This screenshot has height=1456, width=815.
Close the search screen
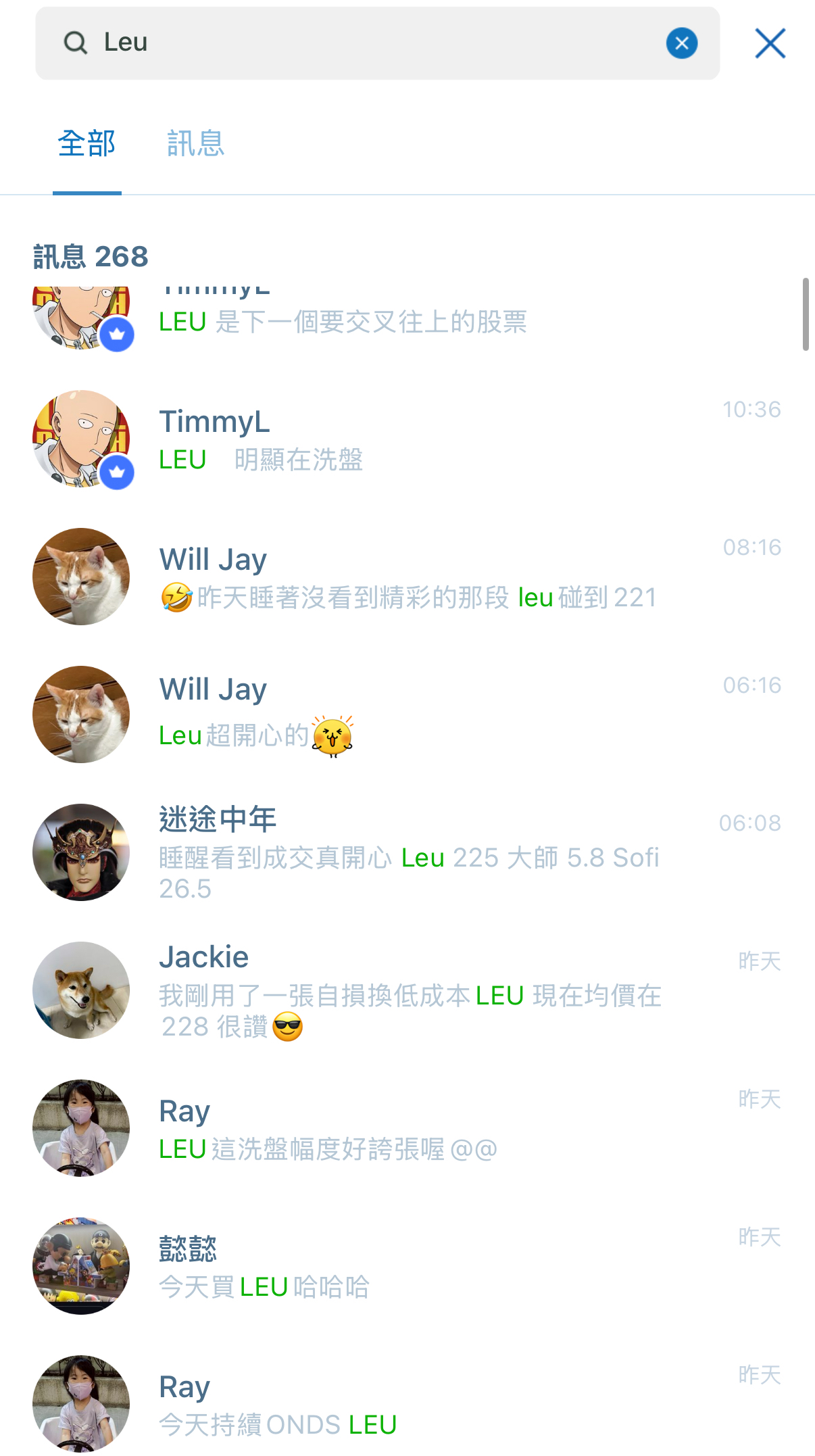(770, 43)
